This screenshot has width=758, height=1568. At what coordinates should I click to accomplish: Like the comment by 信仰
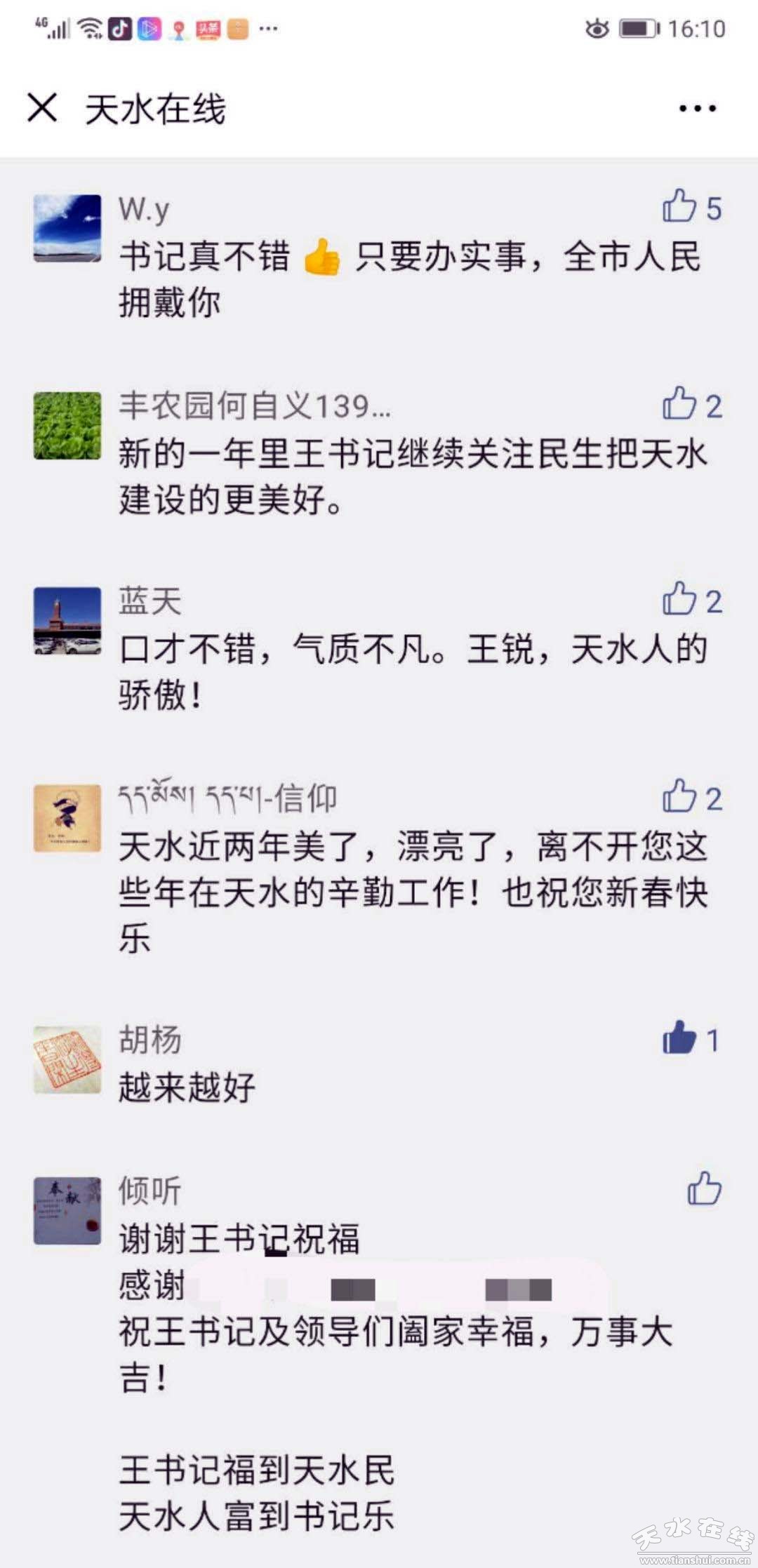679,797
